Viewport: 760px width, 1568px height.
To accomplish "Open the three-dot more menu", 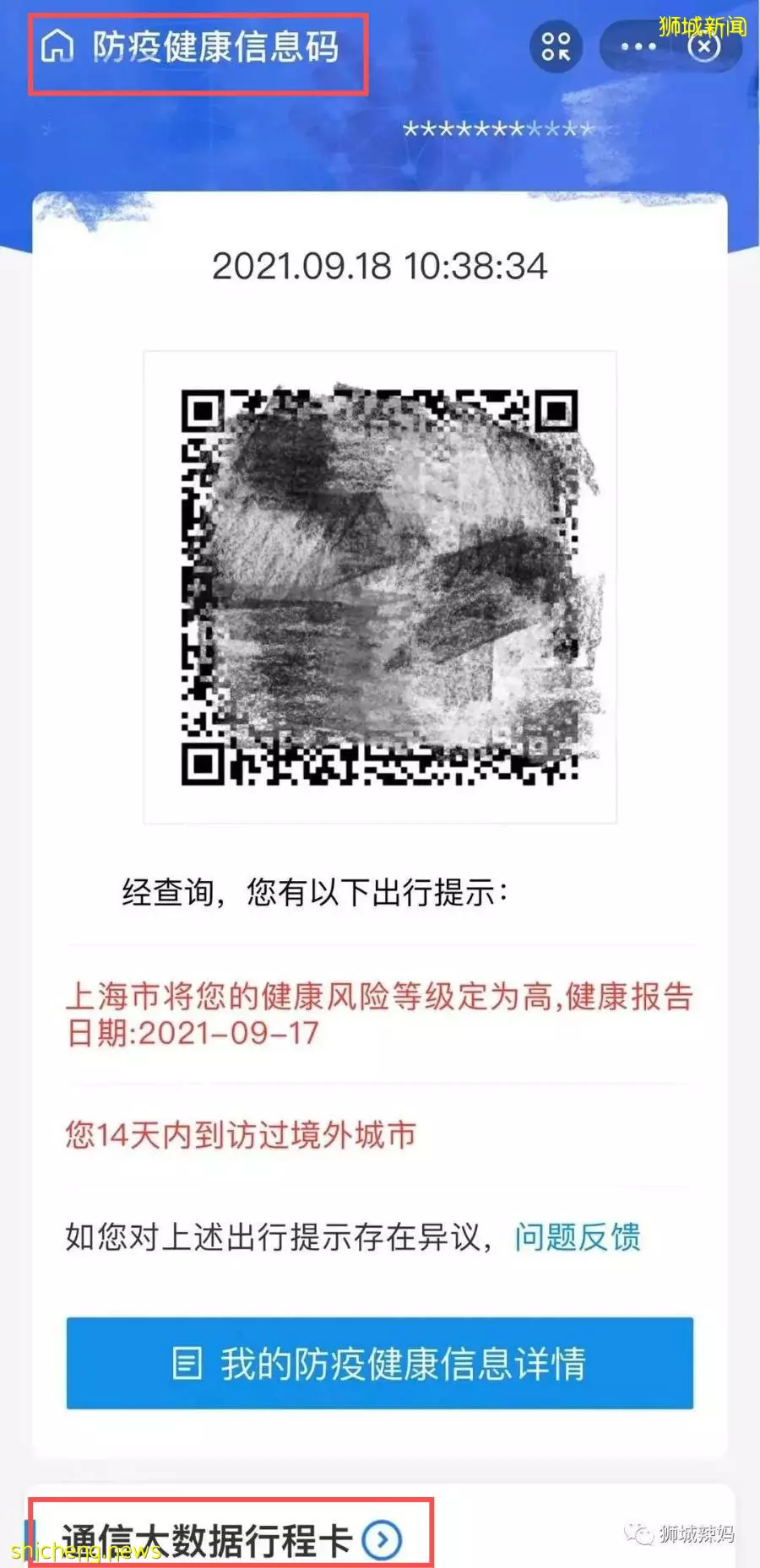I will pos(638,46).
